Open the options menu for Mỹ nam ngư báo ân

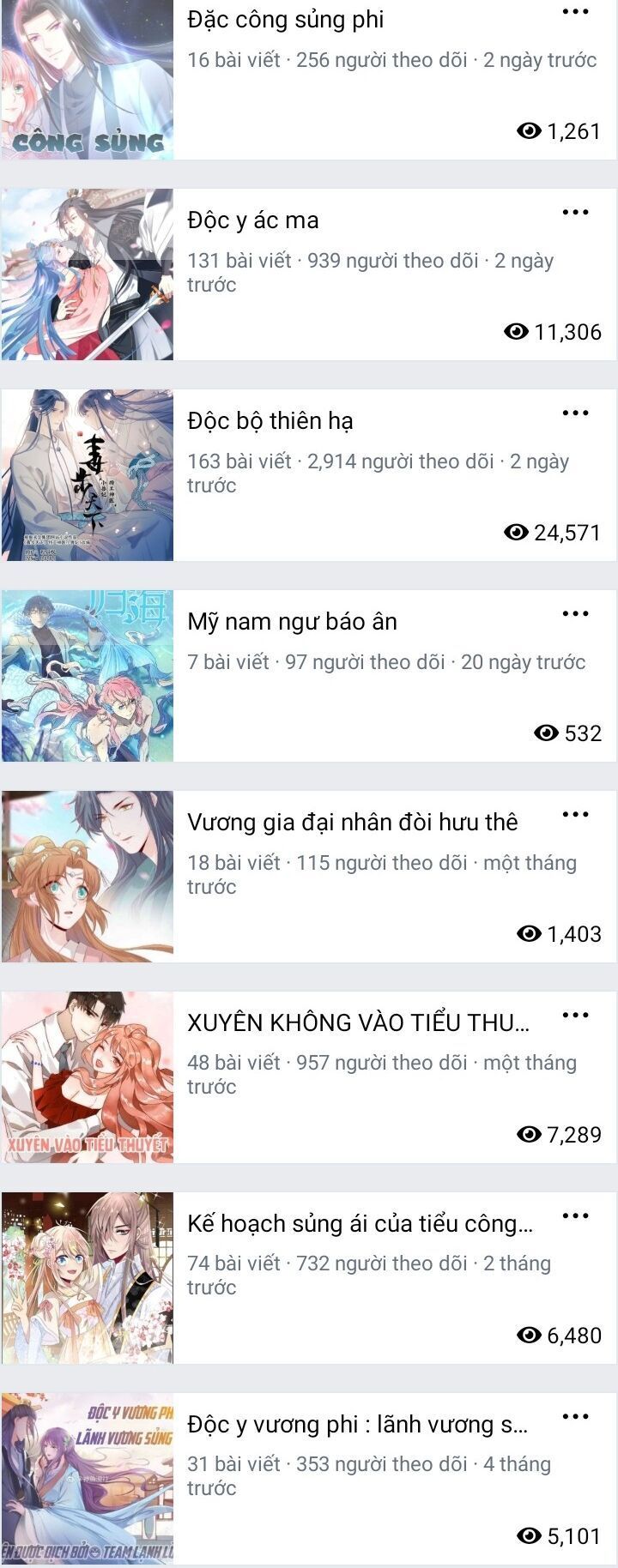tap(573, 613)
